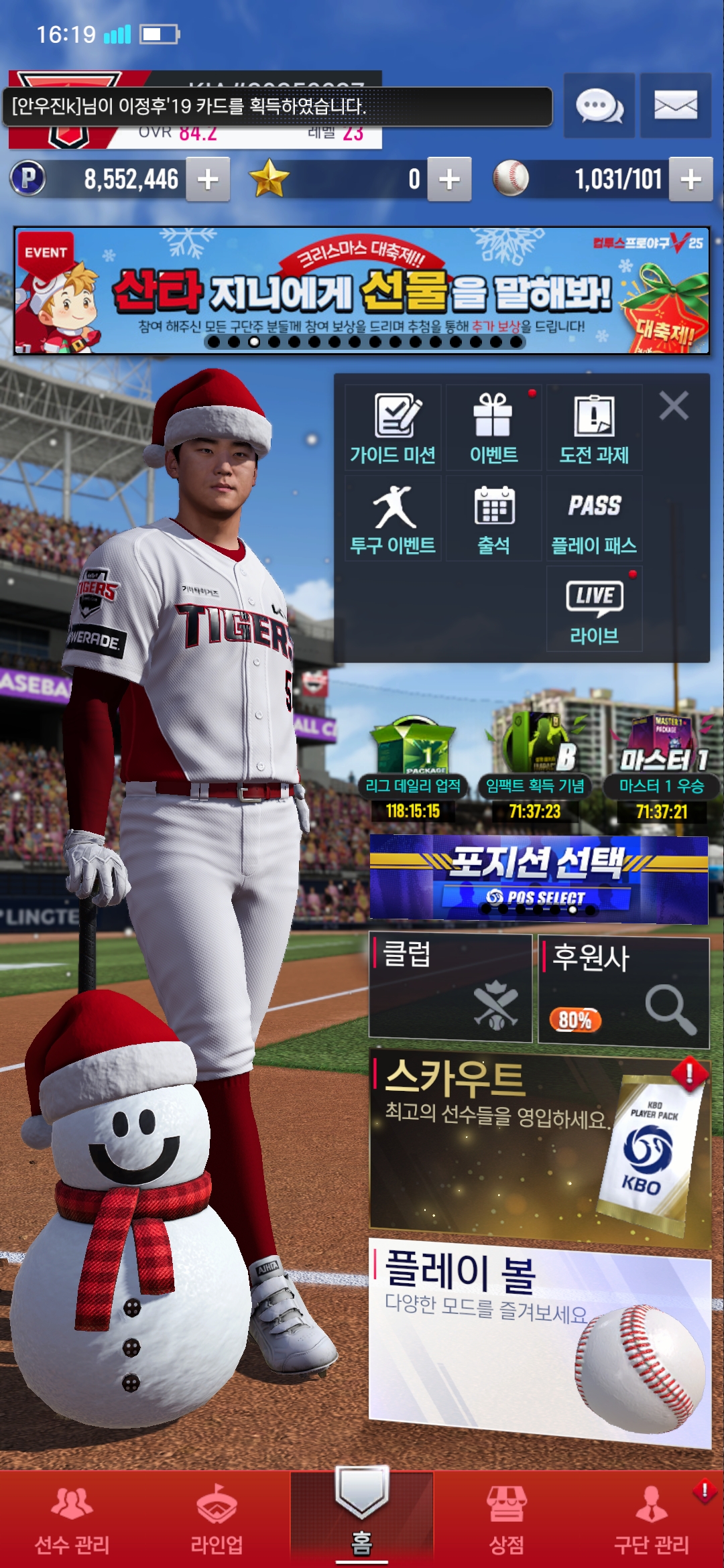Open the Santa Genie Christmas event banner
This screenshot has height=1568, width=724.
tap(362, 291)
